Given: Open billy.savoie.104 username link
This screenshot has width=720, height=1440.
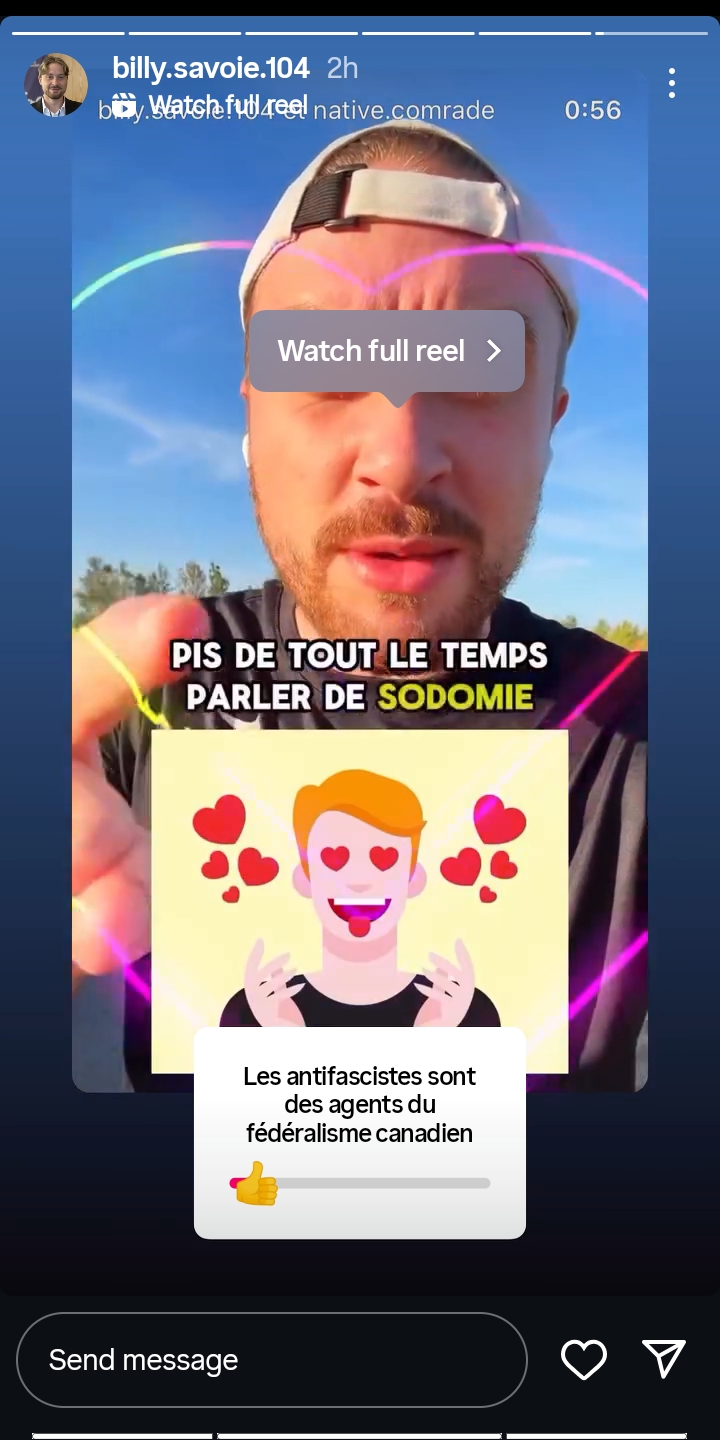Looking at the screenshot, I should pyautogui.click(x=210, y=68).
